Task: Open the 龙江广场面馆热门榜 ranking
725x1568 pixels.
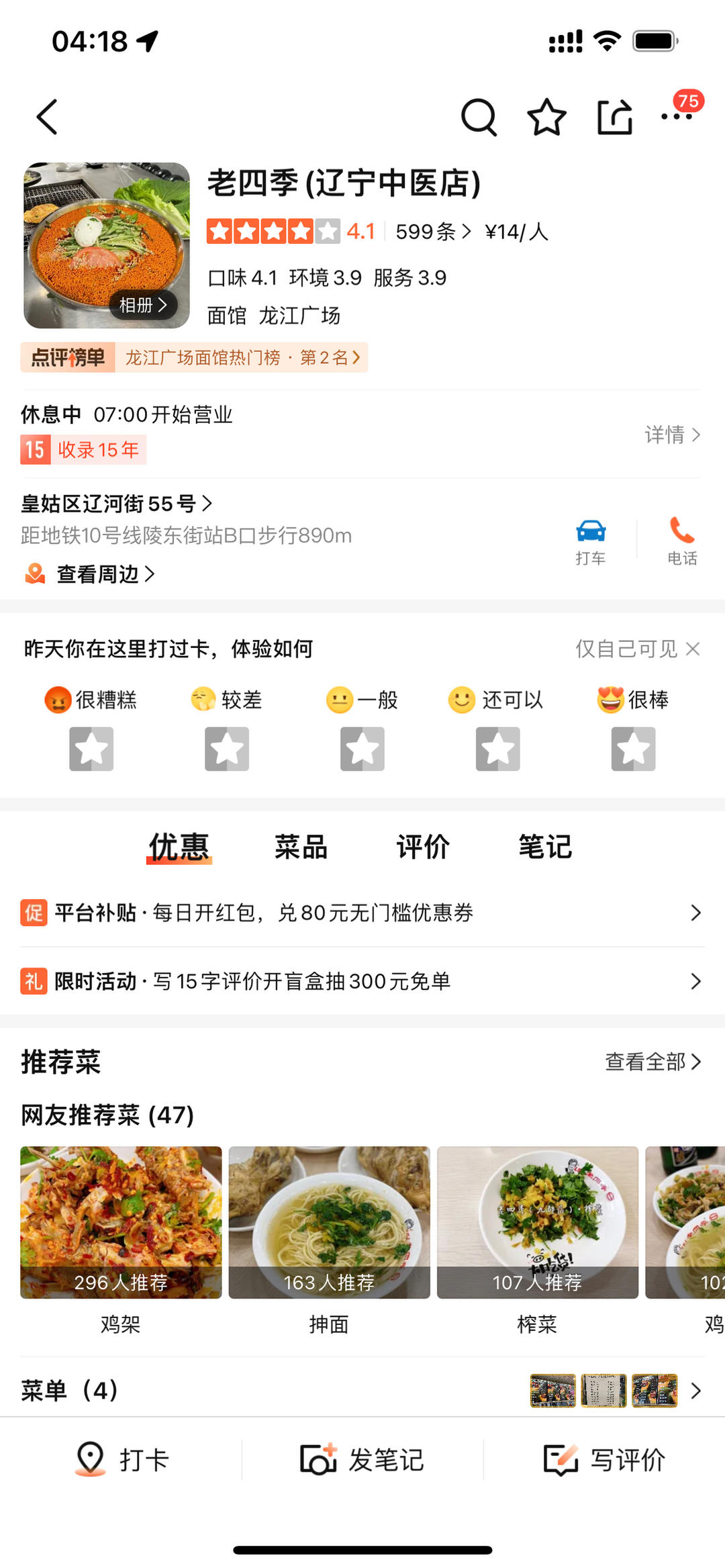Action: [242, 357]
